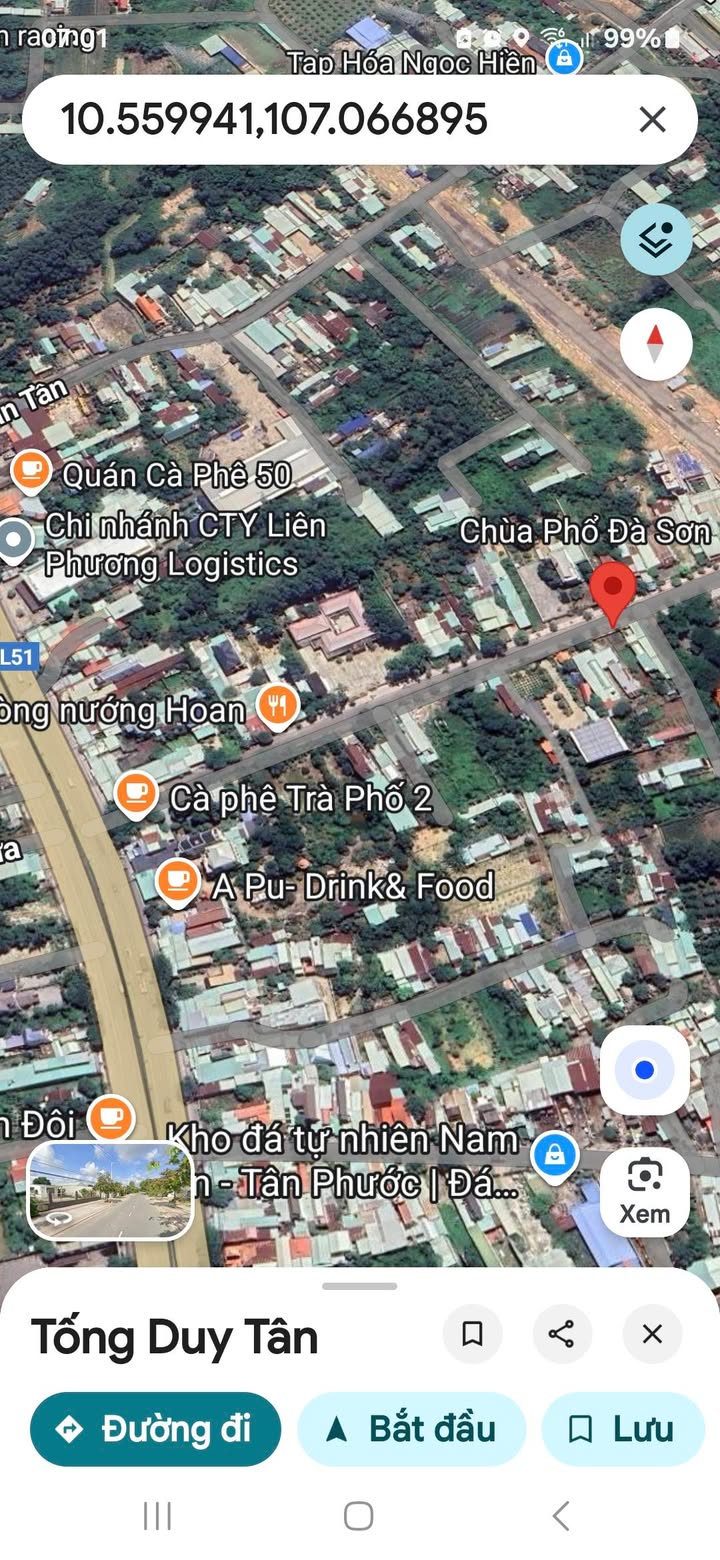Reset map orientation with the compass

(x=656, y=345)
